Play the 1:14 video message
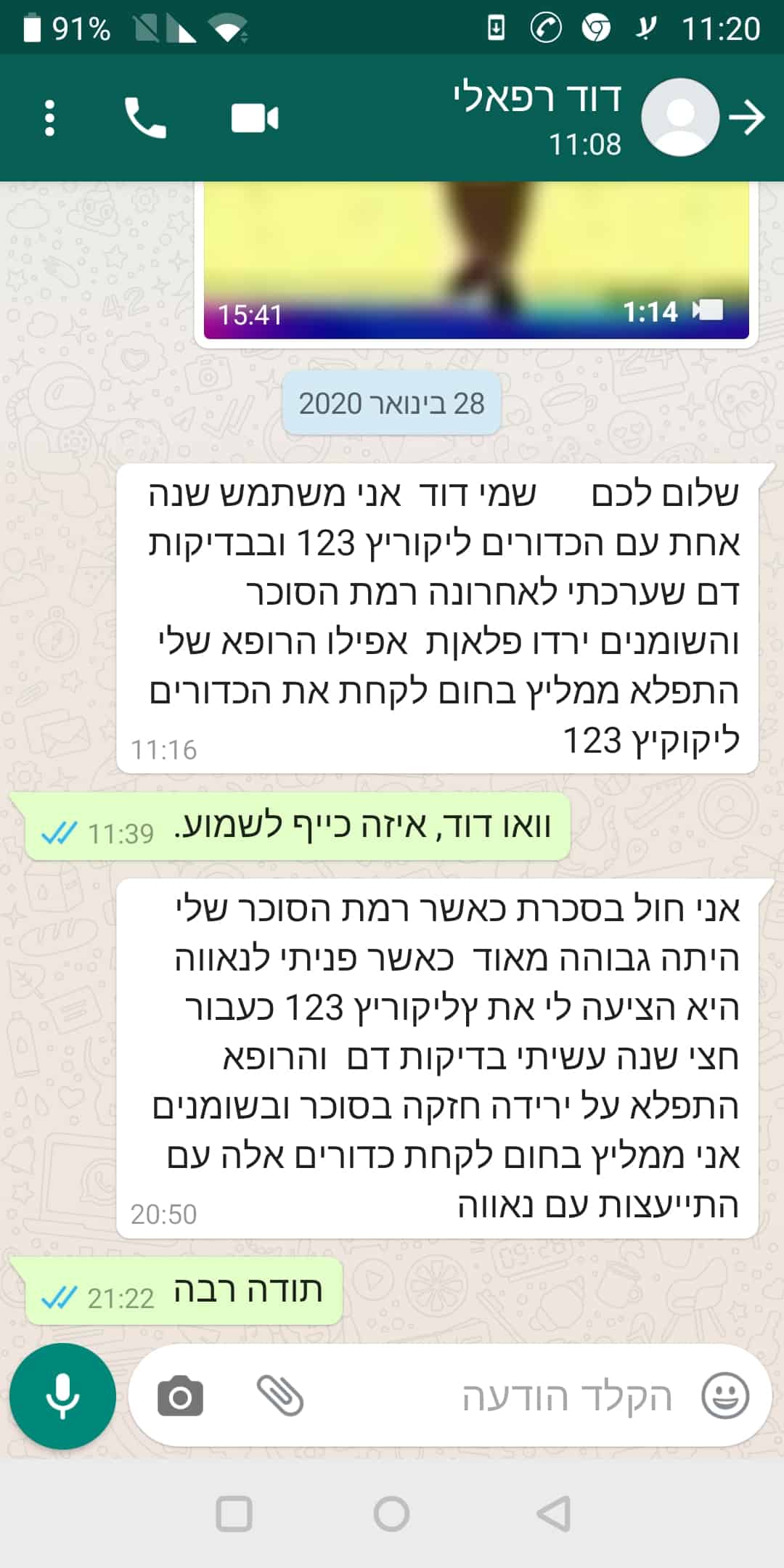 tap(475, 260)
